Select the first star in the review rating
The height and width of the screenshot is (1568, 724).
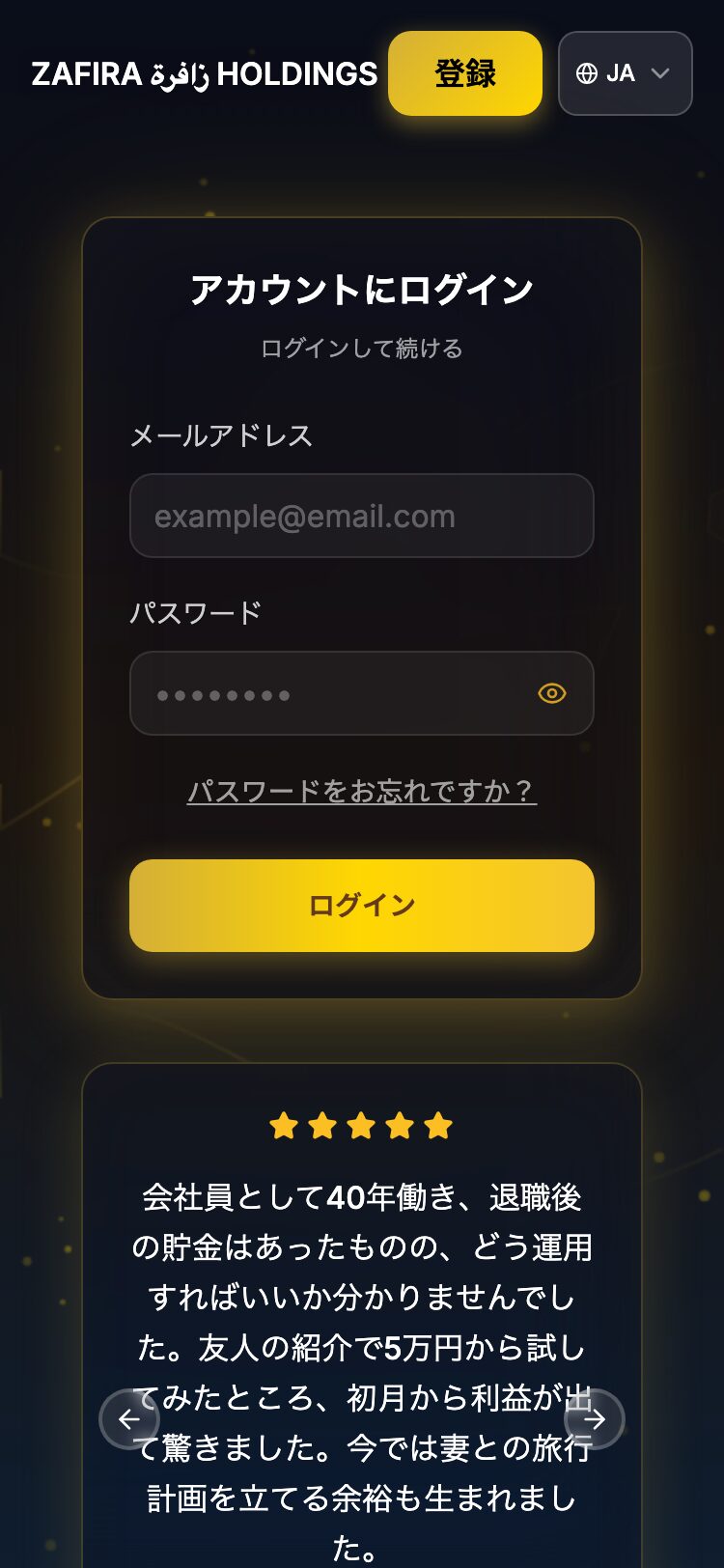286,1125
